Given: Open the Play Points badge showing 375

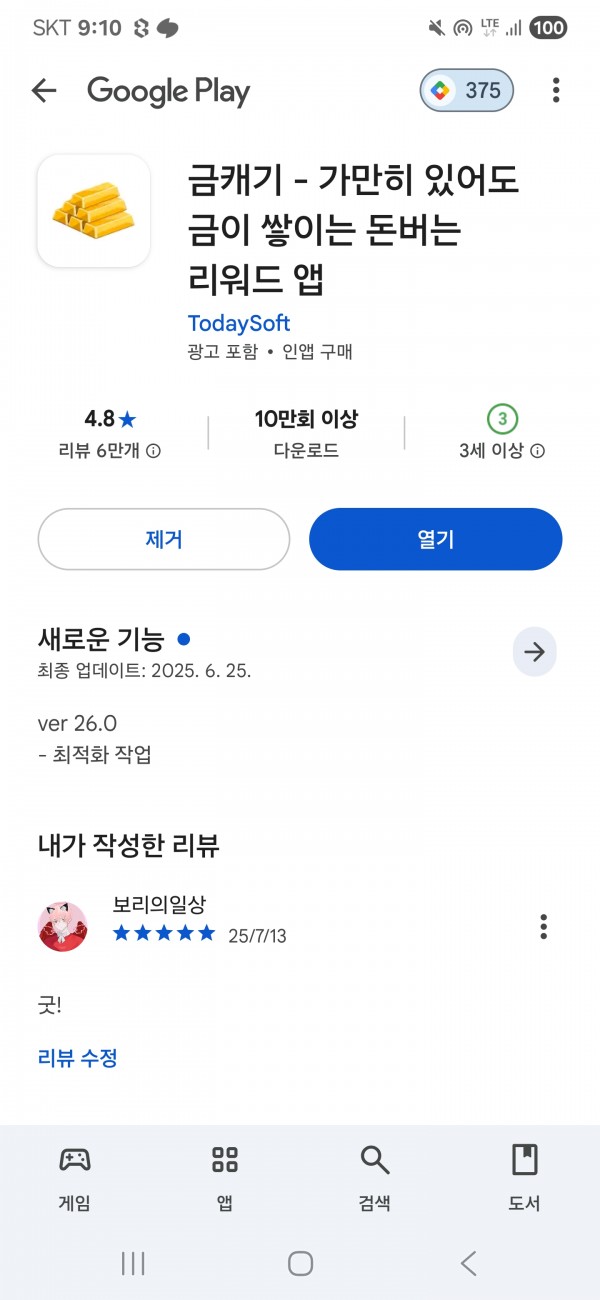Looking at the screenshot, I should (x=467, y=91).
